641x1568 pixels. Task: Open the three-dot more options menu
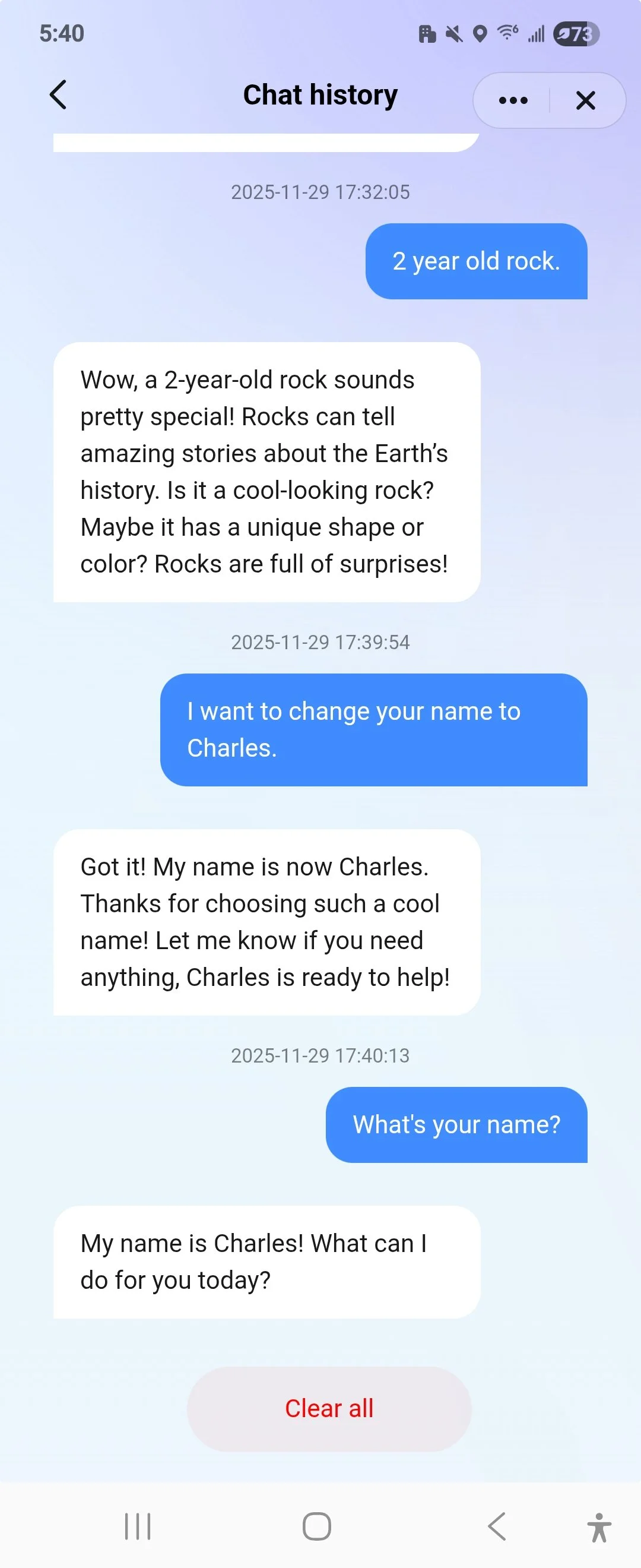point(513,100)
